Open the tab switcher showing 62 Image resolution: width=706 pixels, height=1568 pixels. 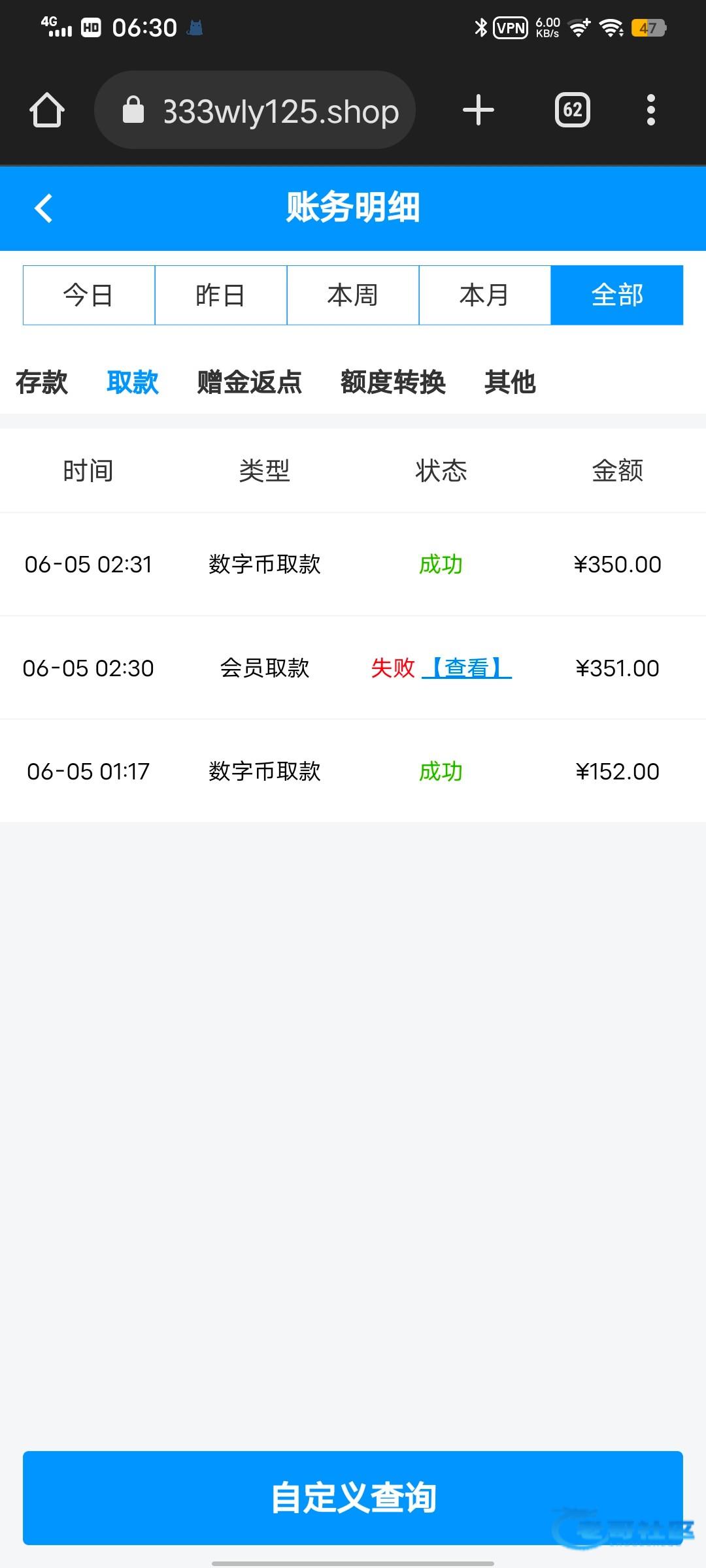click(573, 110)
